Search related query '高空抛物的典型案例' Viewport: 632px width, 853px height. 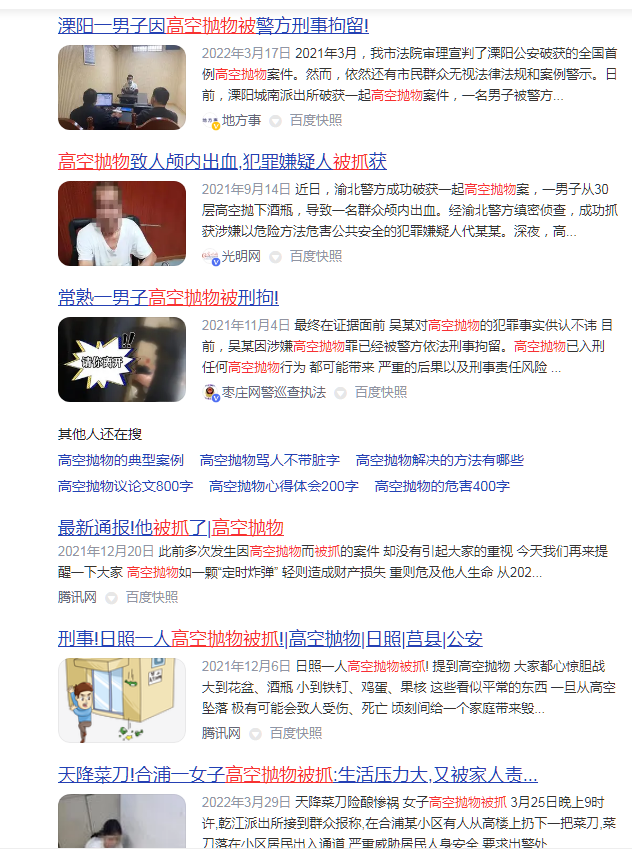pos(120,460)
